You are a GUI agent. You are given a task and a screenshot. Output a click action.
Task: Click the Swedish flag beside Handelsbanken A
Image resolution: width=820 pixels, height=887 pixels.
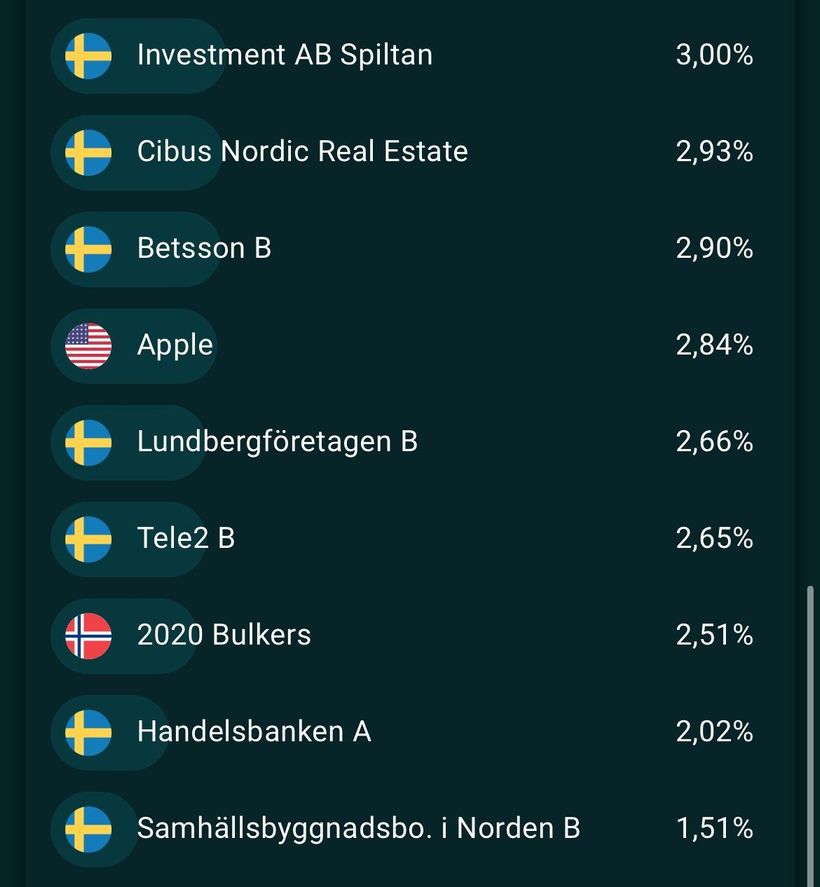tap(89, 732)
